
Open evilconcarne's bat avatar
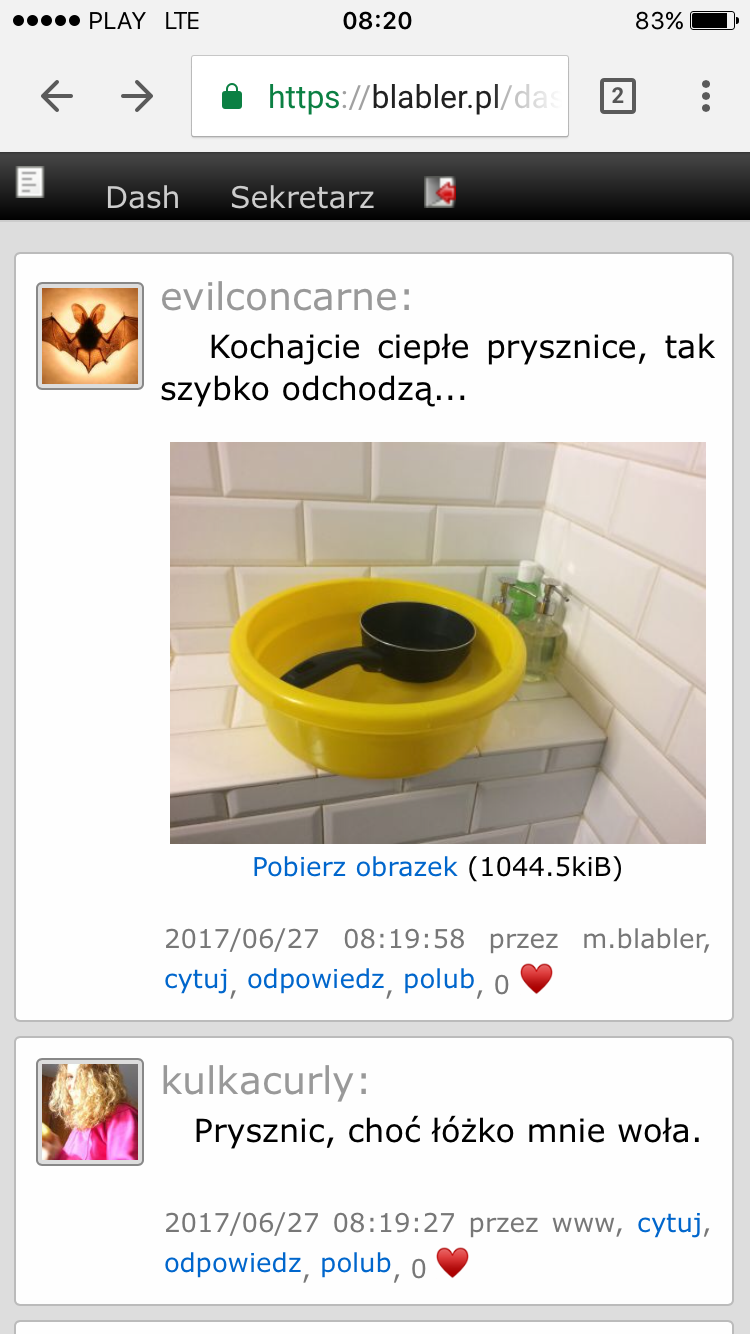(90, 336)
